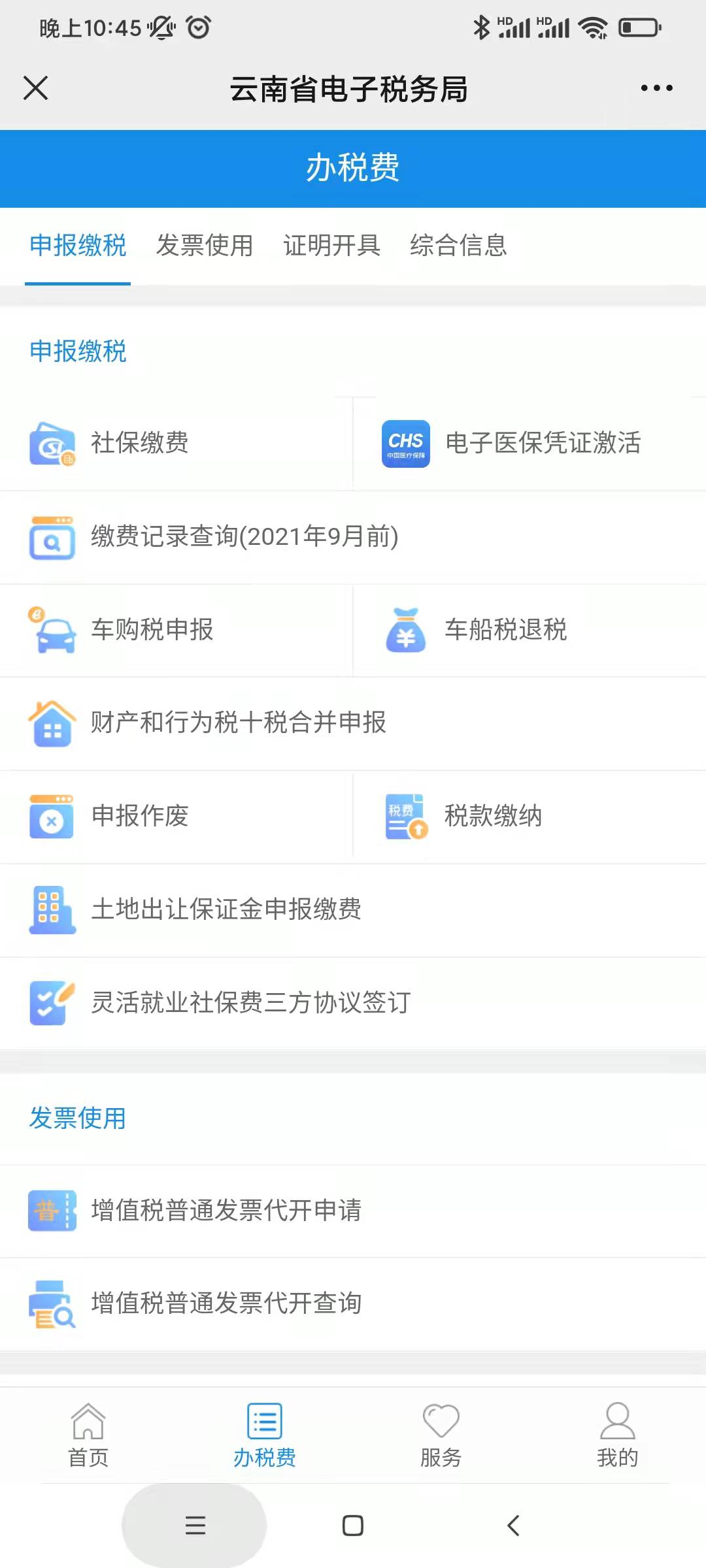Tap 申报作废
The image size is (706, 1568).
coord(176,817)
